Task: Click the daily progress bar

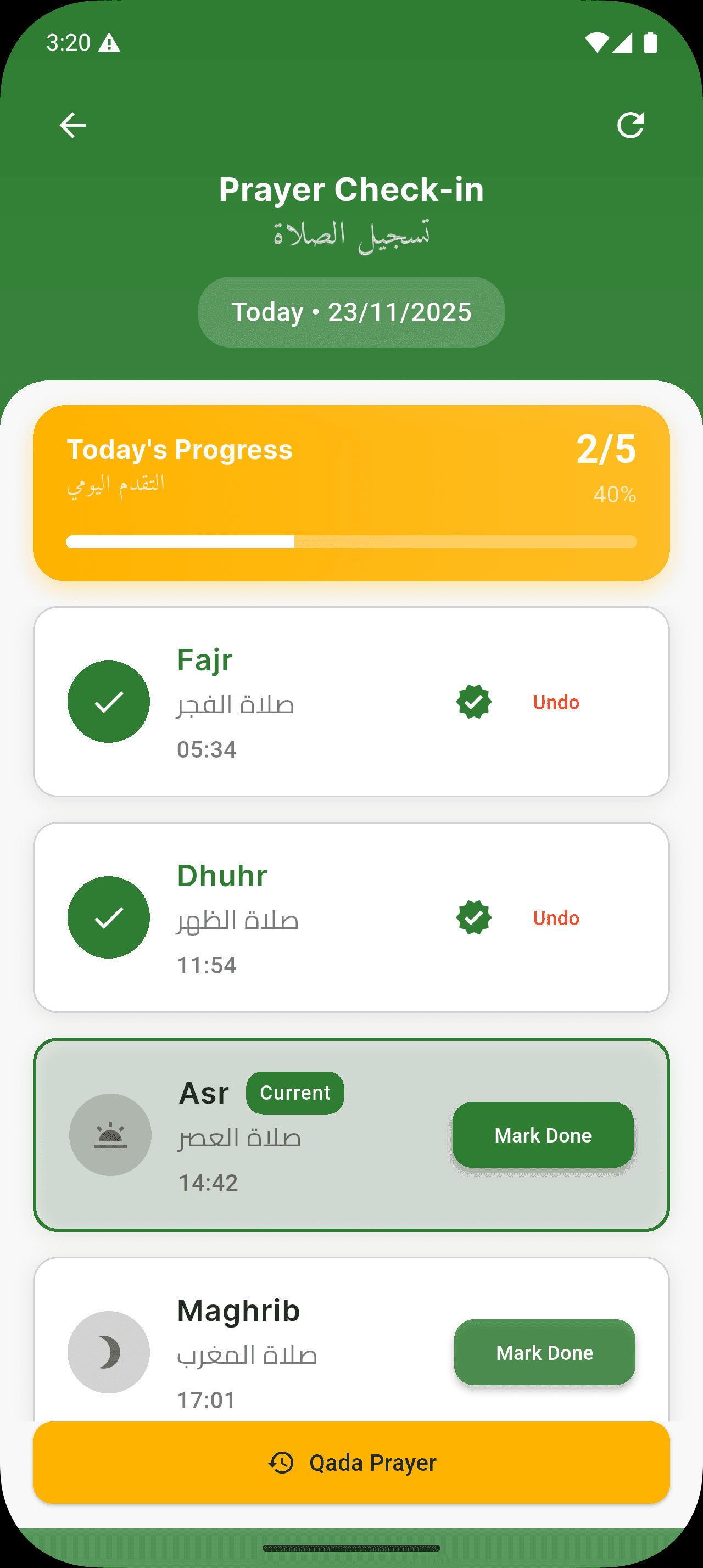Action: coord(351,542)
